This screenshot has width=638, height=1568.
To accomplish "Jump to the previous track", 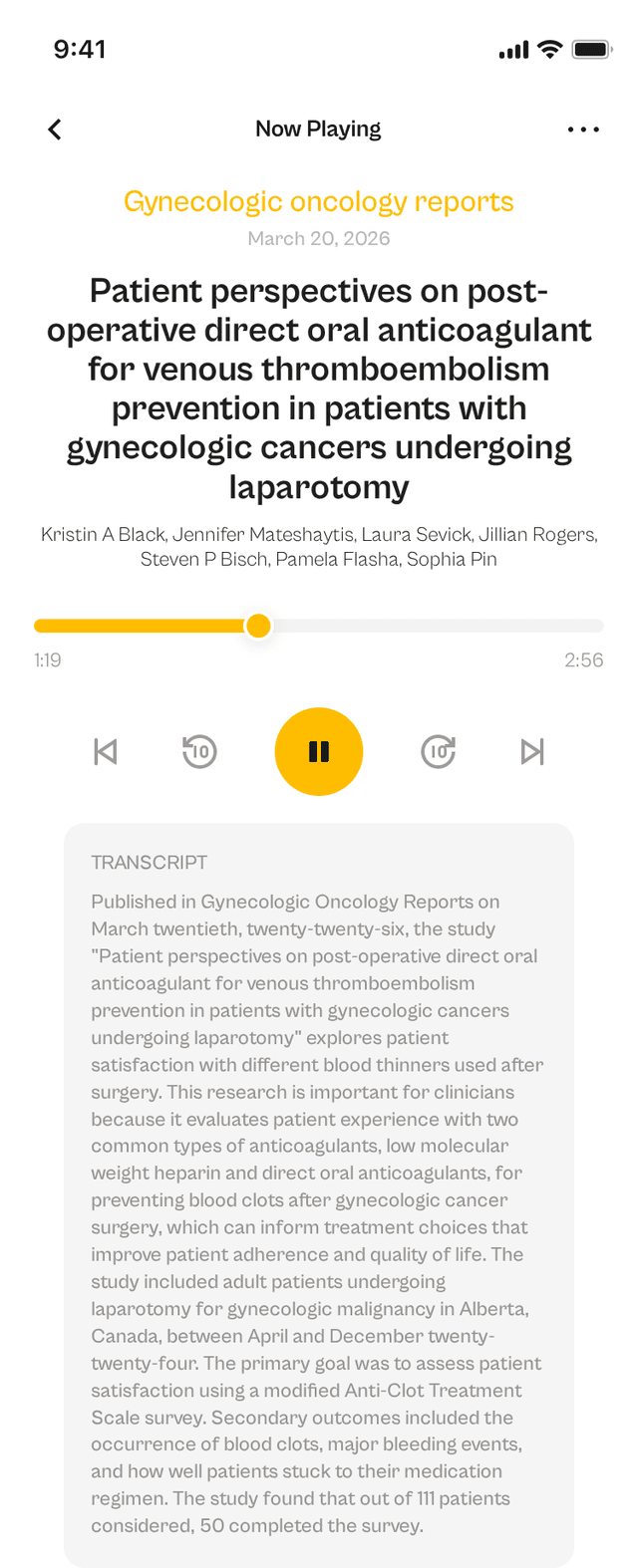I will (x=106, y=751).
